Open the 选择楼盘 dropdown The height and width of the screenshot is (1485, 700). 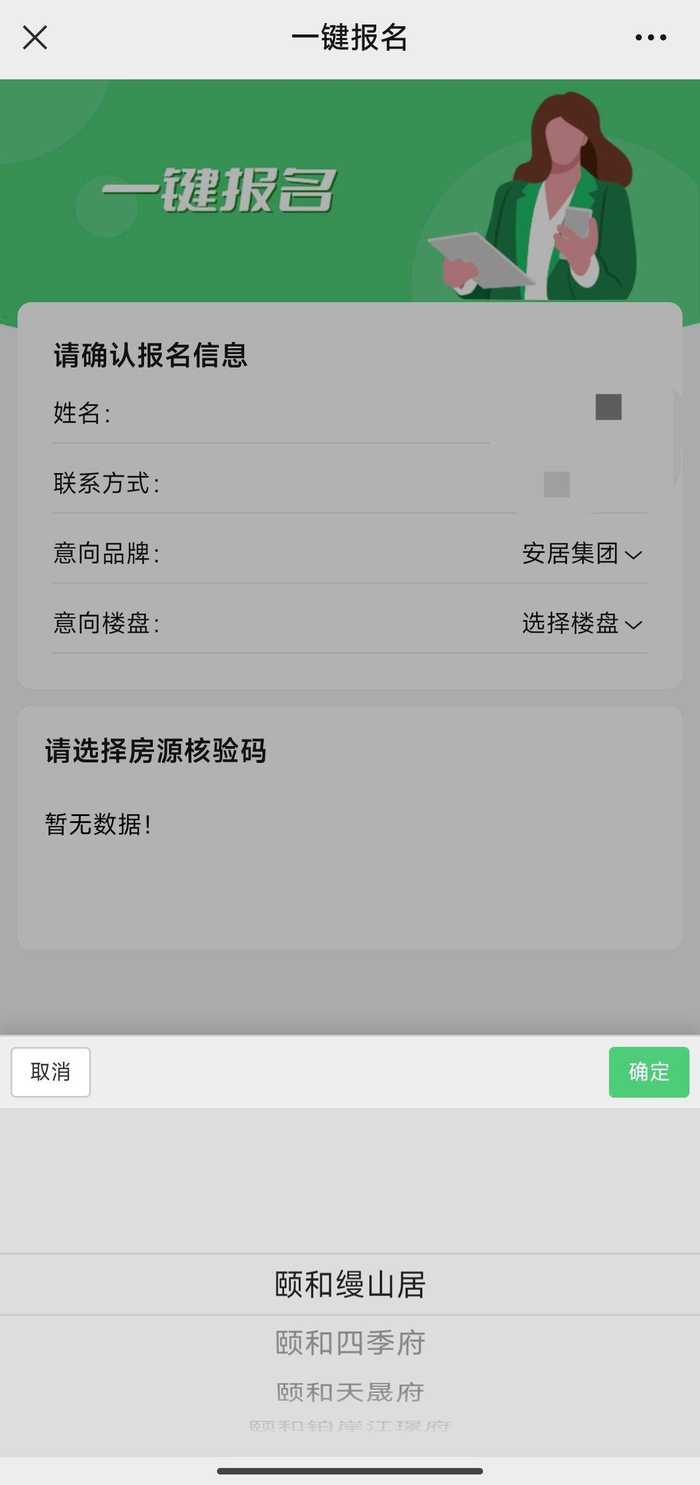pos(581,623)
